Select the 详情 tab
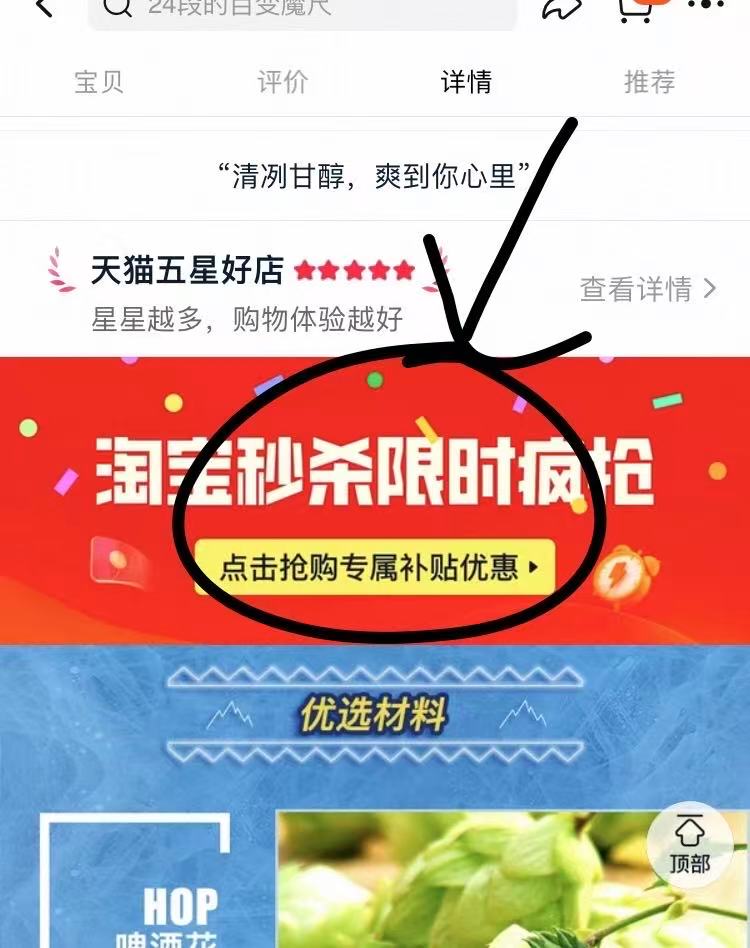Viewport: 750px width, 948px height. click(466, 82)
